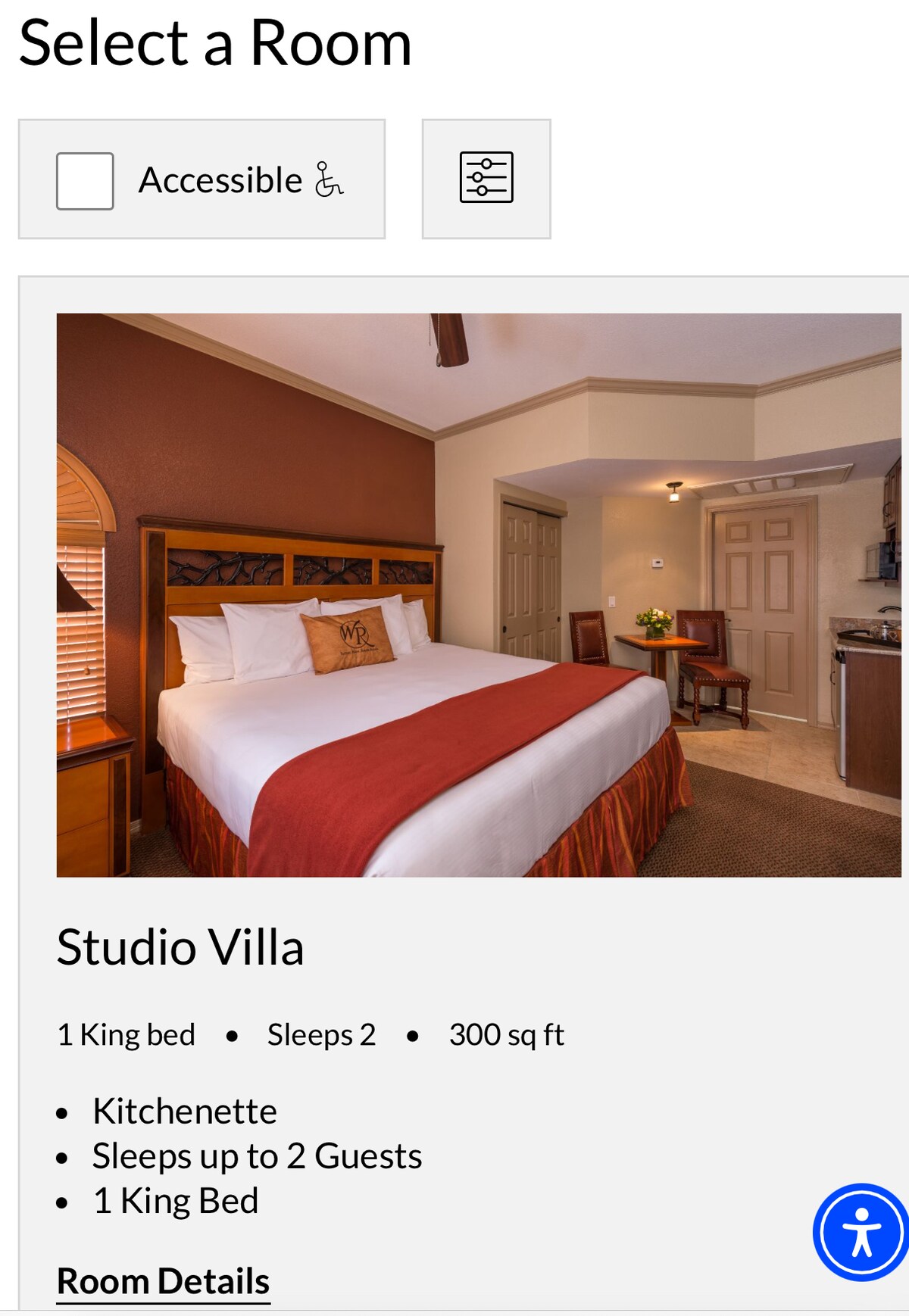Open the room filter options

pyautogui.click(x=486, y=179)
